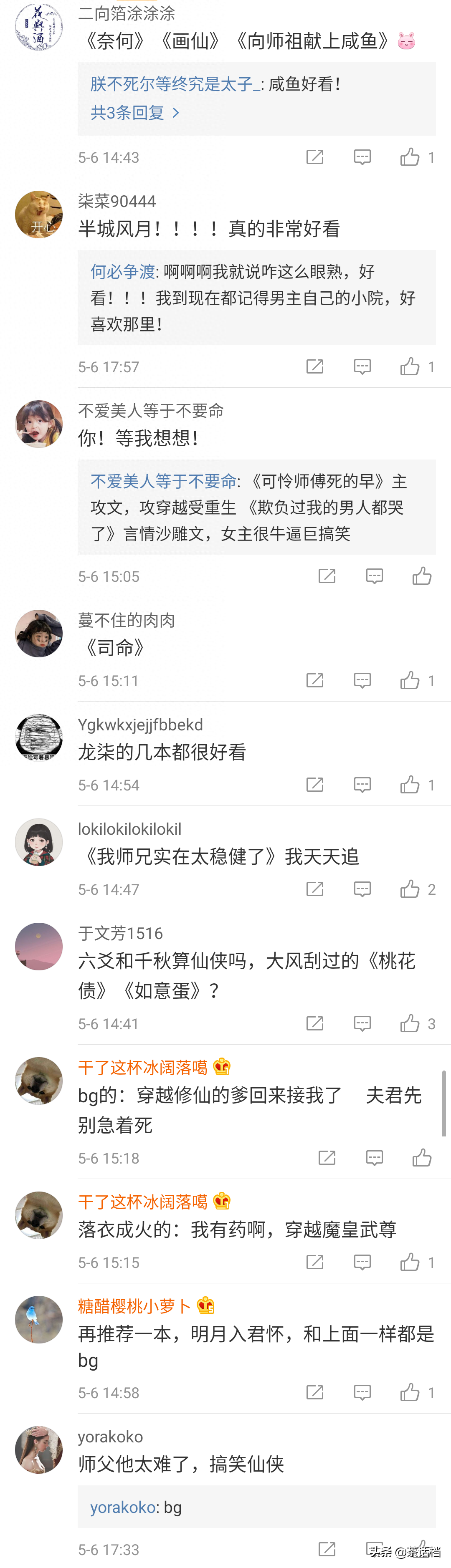The image size is (451, 1568).
Task: Reply to 柒菜90444's comment about 半城风月
Action: (x=362, y=366)
